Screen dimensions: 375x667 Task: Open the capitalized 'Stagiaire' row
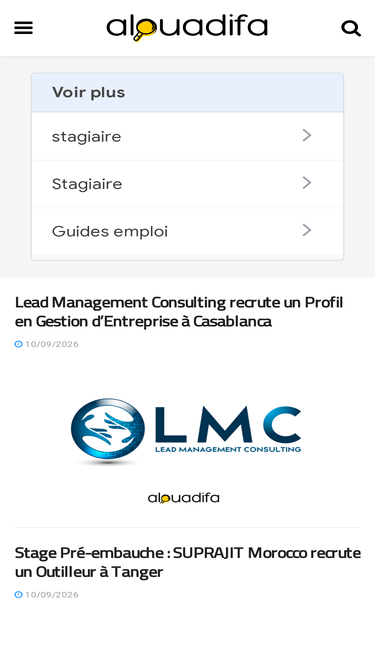(188, 184)
